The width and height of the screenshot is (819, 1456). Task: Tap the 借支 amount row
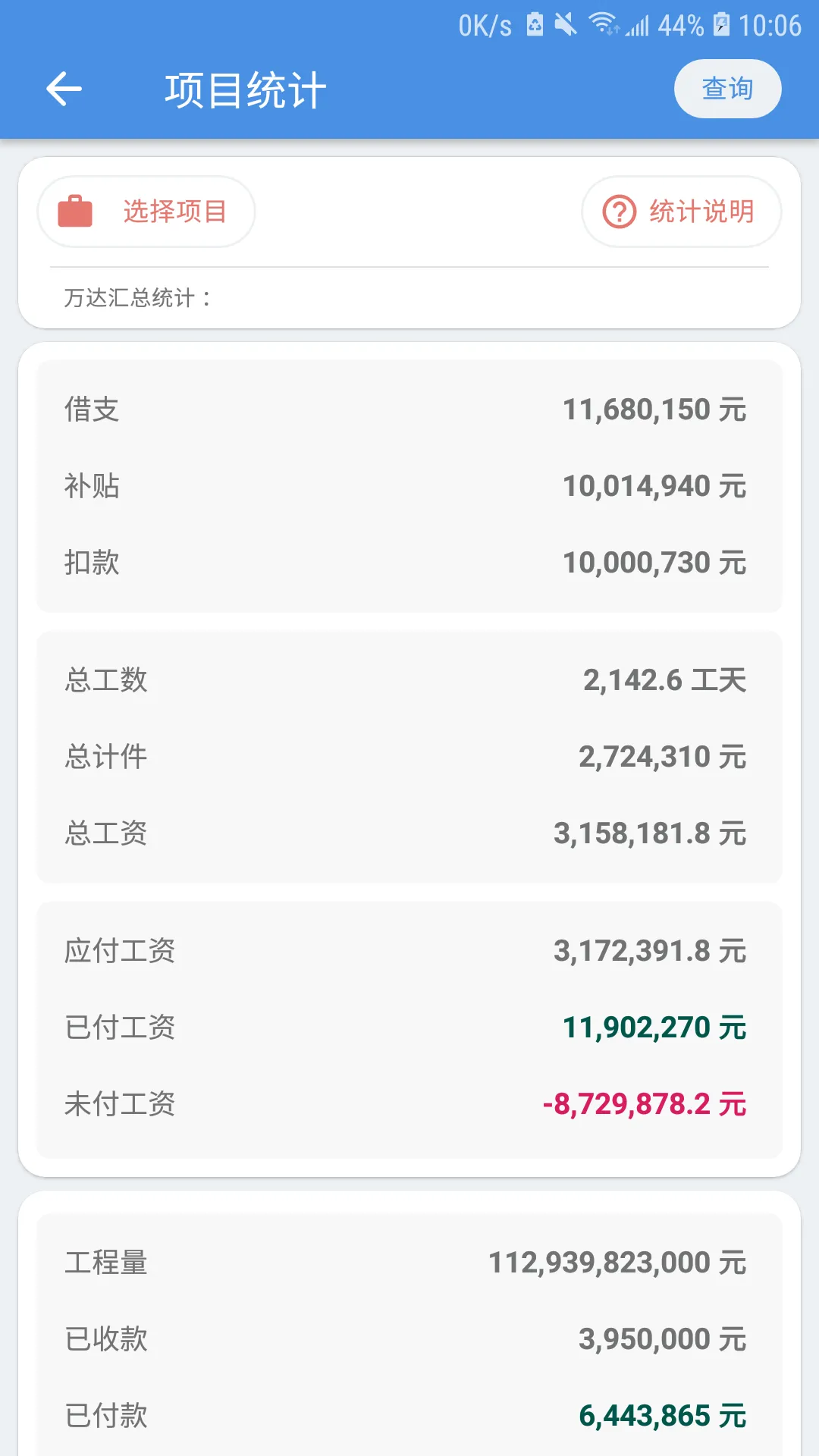click(406, 409)
